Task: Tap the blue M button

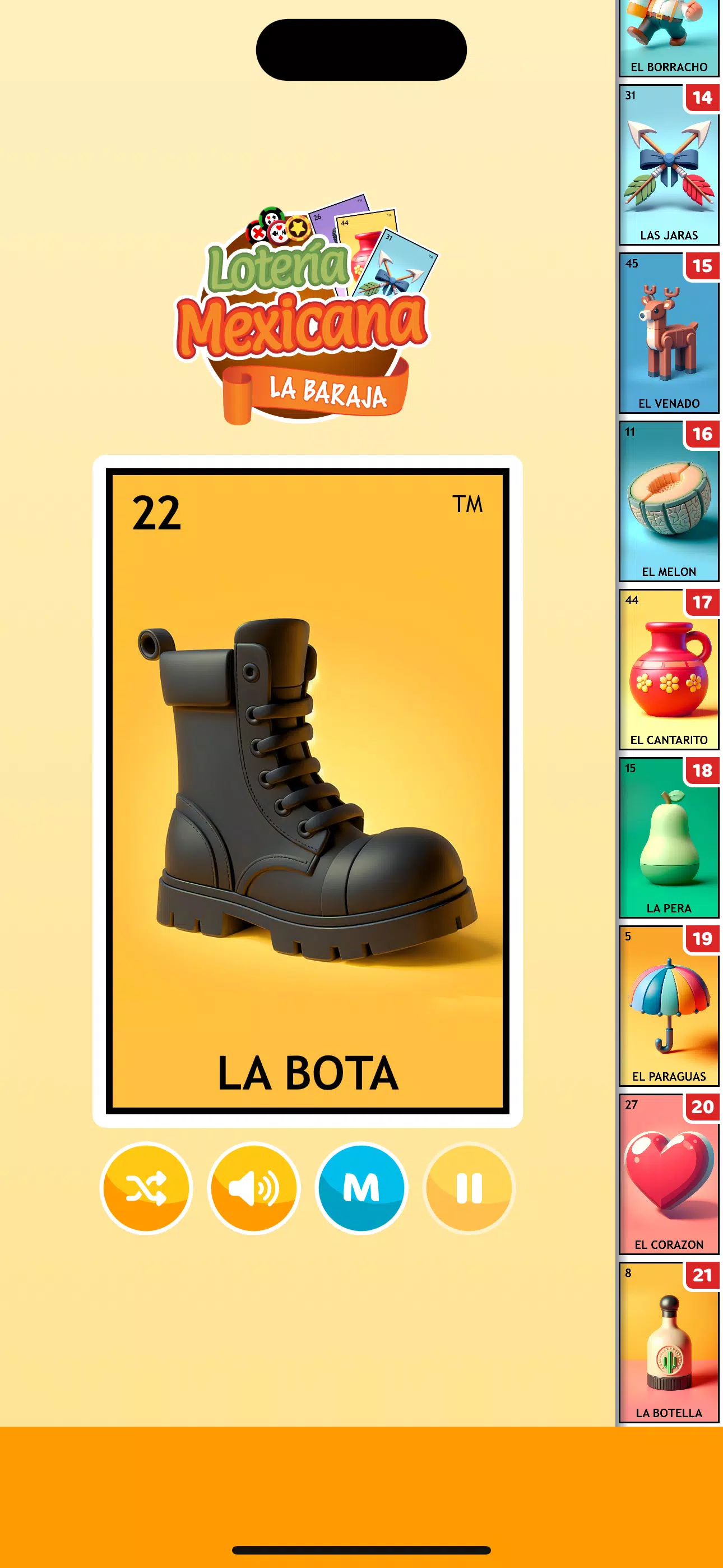Action: [361, 1188]
